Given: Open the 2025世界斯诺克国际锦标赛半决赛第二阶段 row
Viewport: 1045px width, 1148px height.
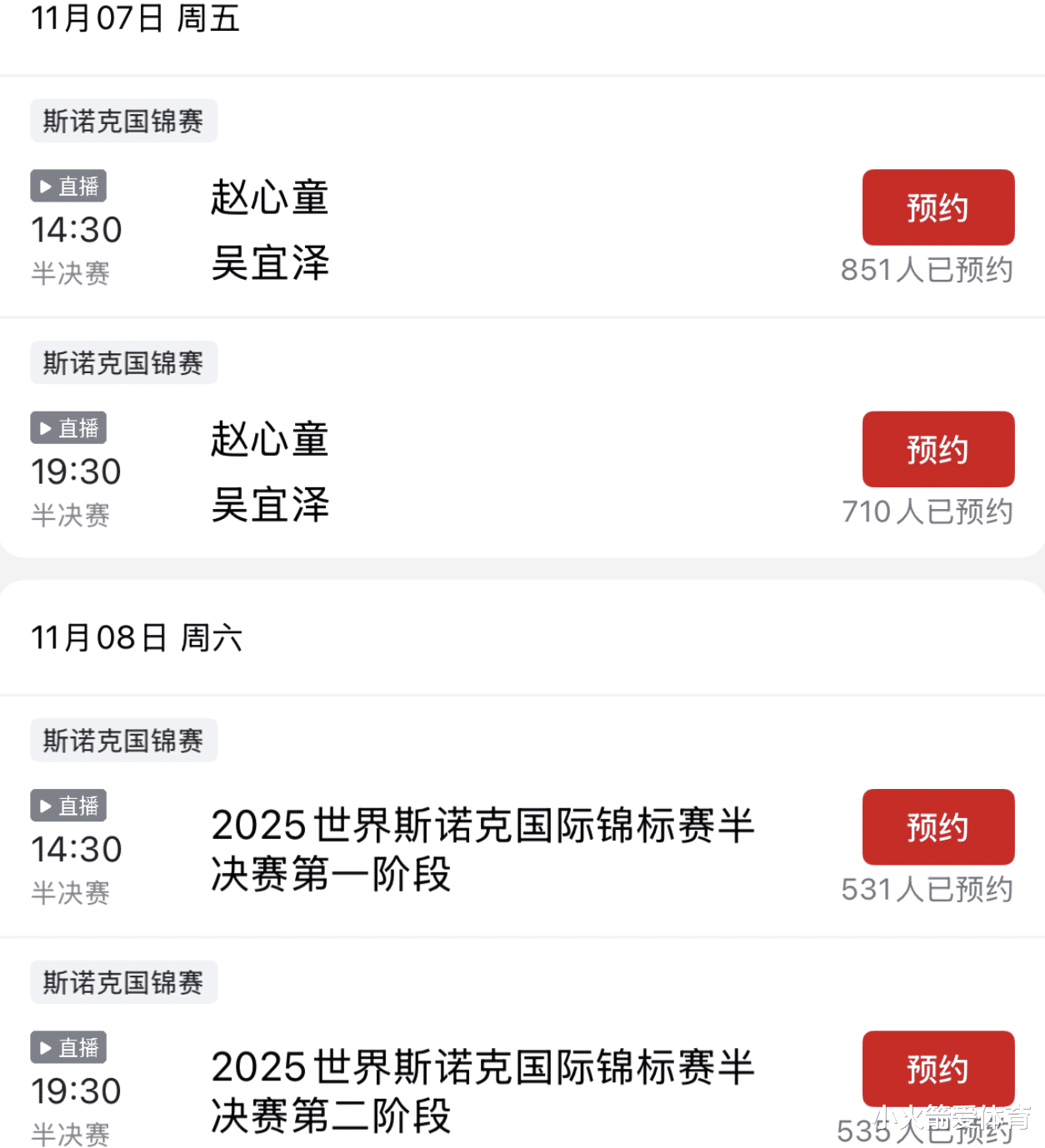Looking at the screenshot, I should pyautogui.click(x=482, y=1091).
